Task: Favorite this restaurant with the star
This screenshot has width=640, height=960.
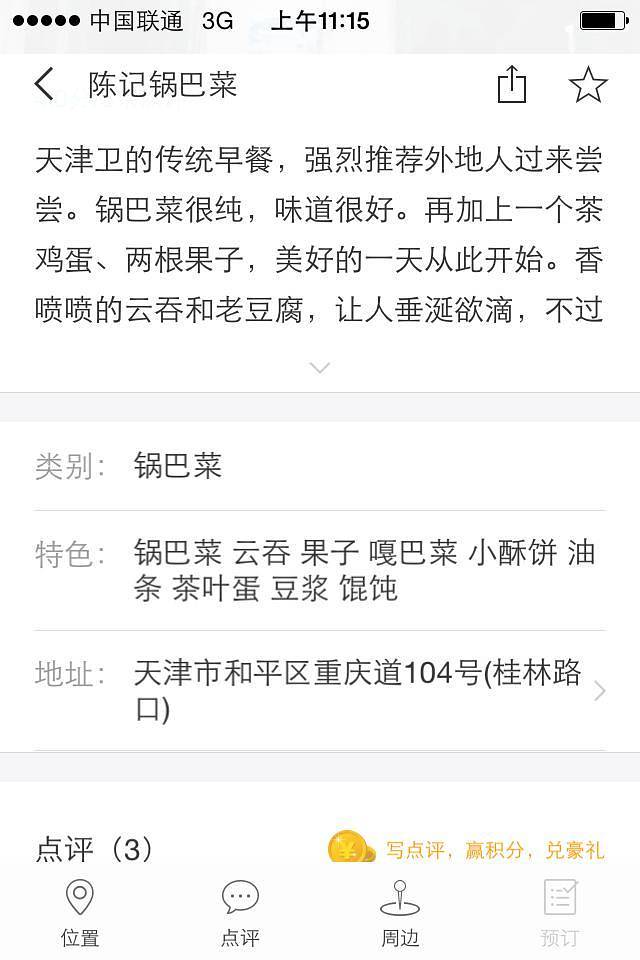Action: point(588,85)
